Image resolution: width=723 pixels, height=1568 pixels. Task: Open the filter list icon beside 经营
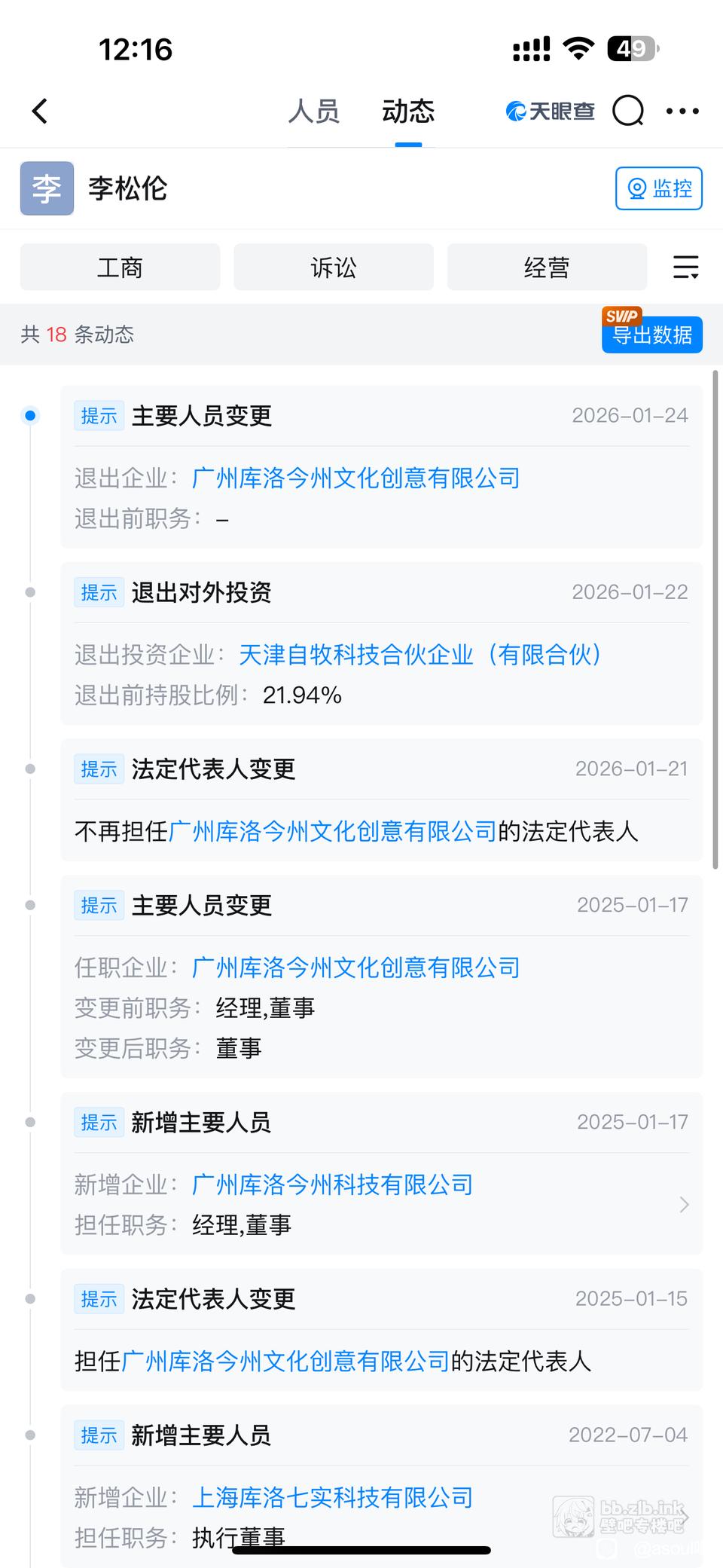685,267
